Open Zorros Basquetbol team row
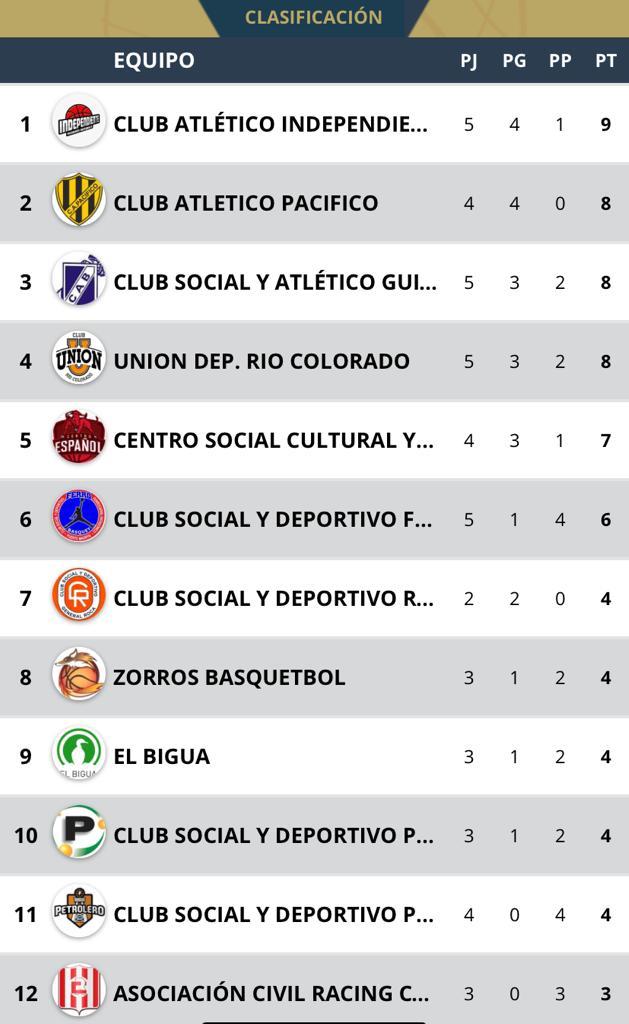Image resolution: width=629 pixels, height=1024 pixels. click(229, 677)
